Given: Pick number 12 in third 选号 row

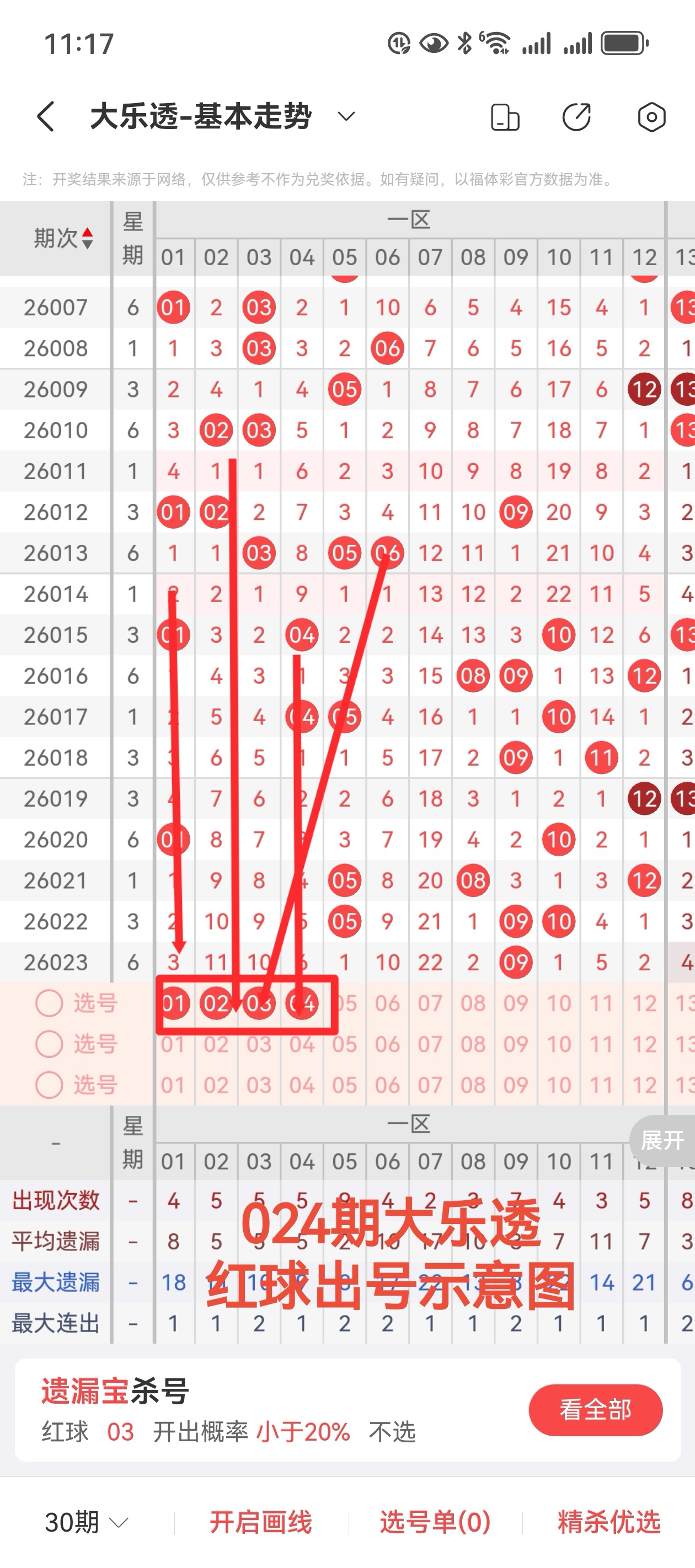Looking at the screenshot, I should (644, 1084).
